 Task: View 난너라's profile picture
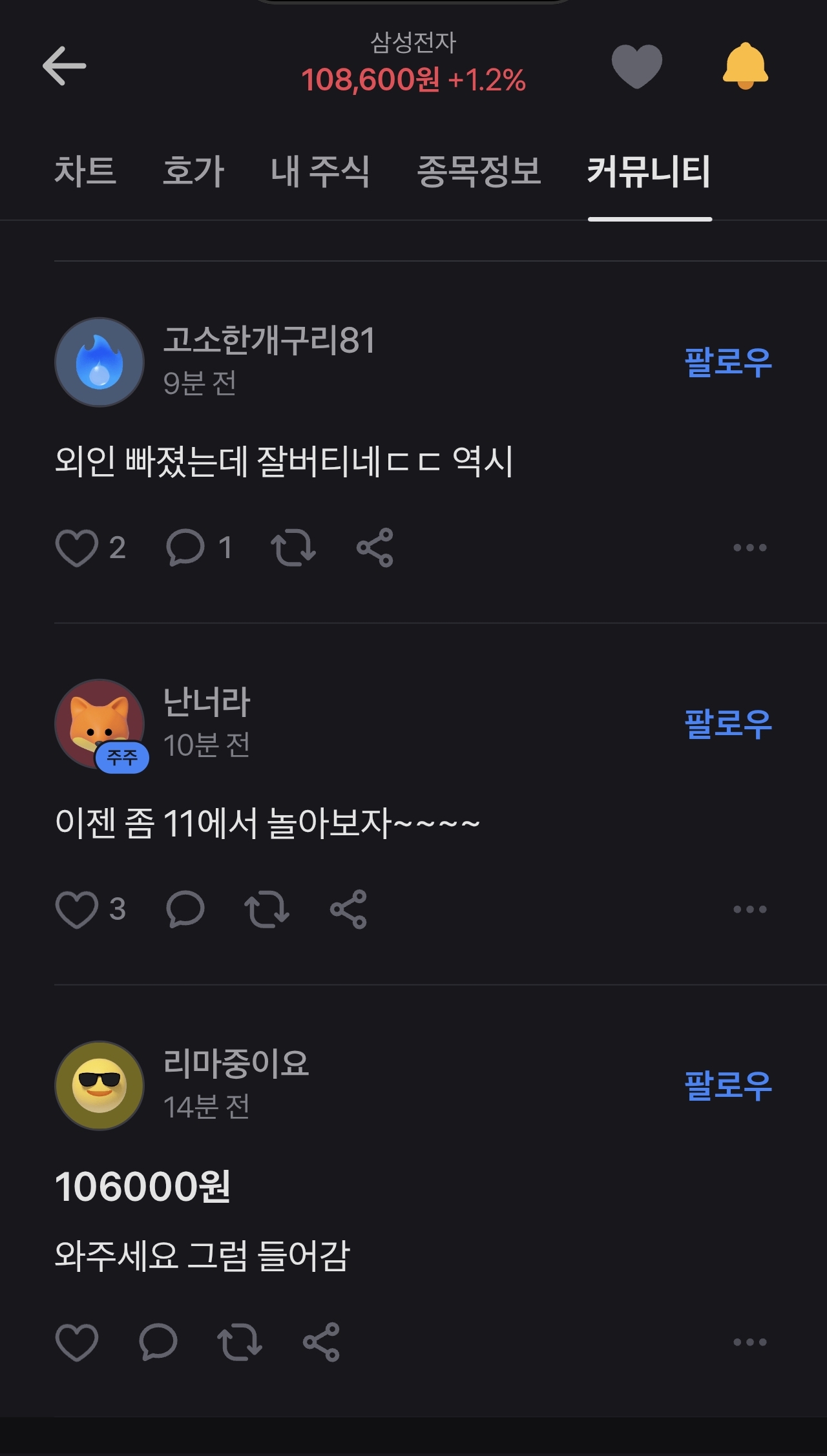(99, 723)
